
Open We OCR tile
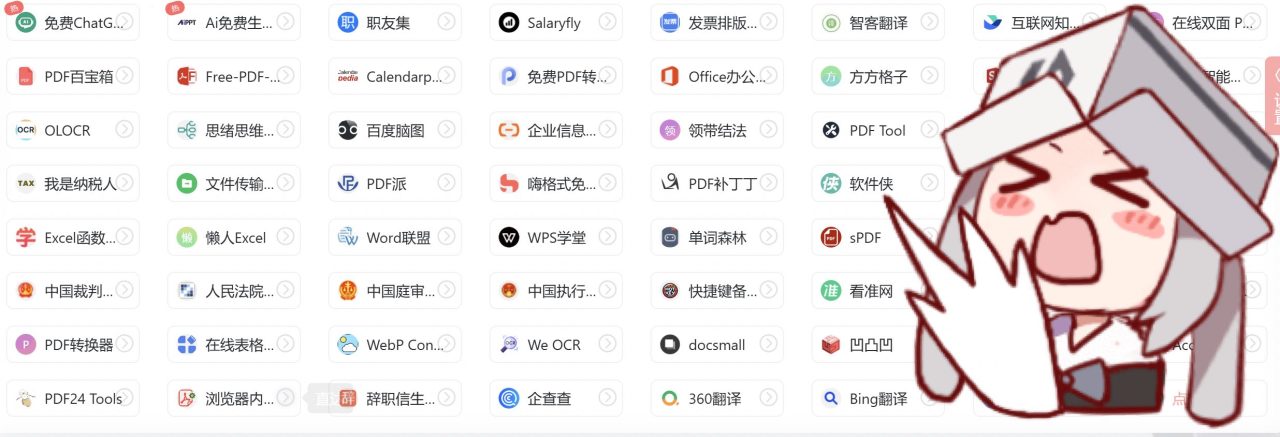point(553,345)
